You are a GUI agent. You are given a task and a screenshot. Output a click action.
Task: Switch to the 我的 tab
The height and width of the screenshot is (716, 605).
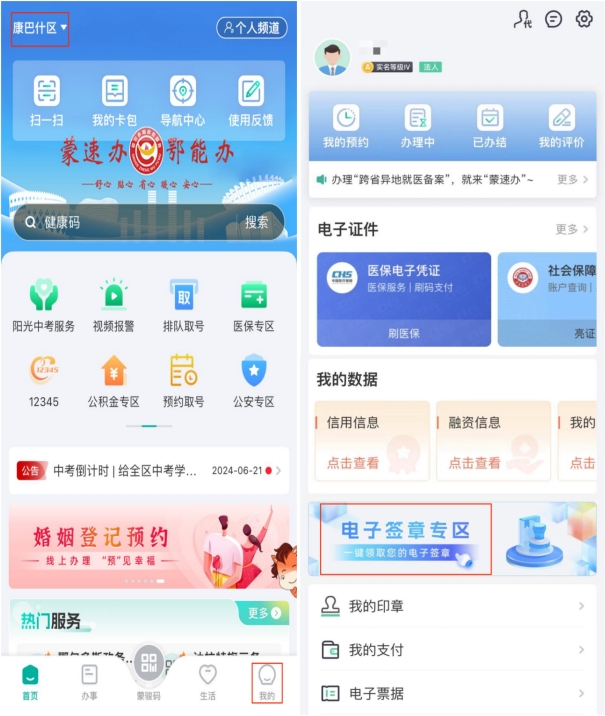(x=267, y=682)
